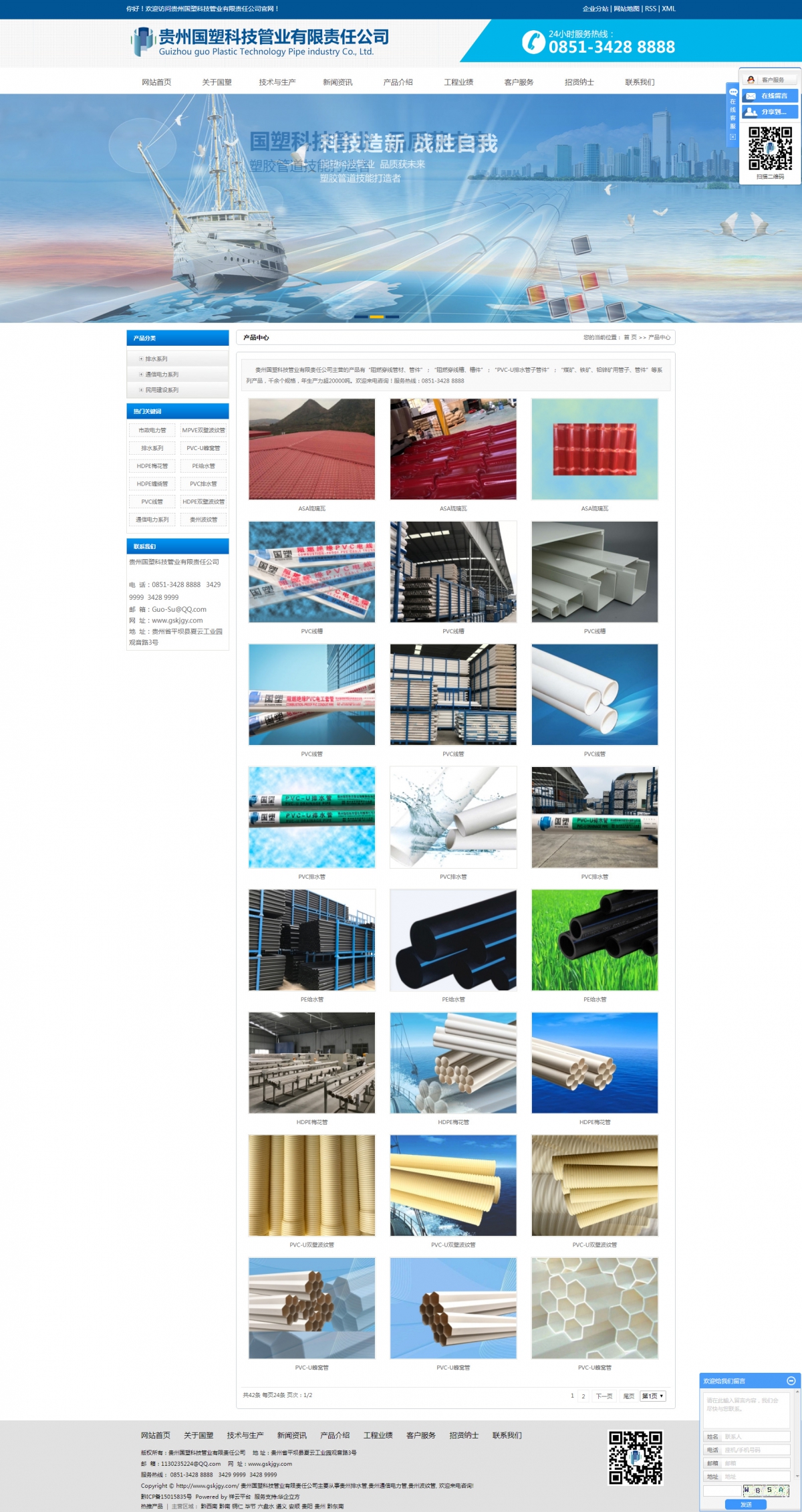
Task: Tap the 姓名 contact name field
Action: (x=756, y=1436)
